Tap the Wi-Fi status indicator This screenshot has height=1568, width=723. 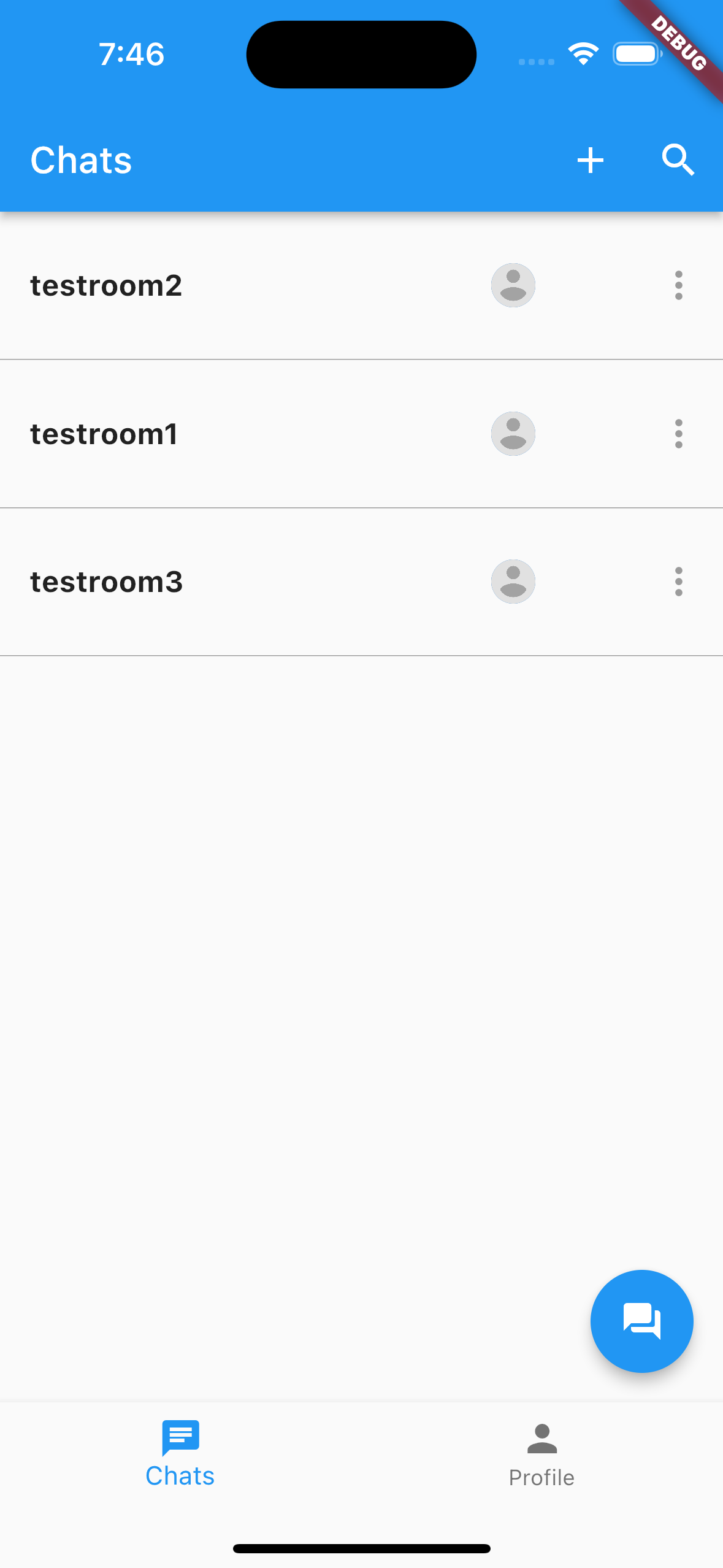583,54
